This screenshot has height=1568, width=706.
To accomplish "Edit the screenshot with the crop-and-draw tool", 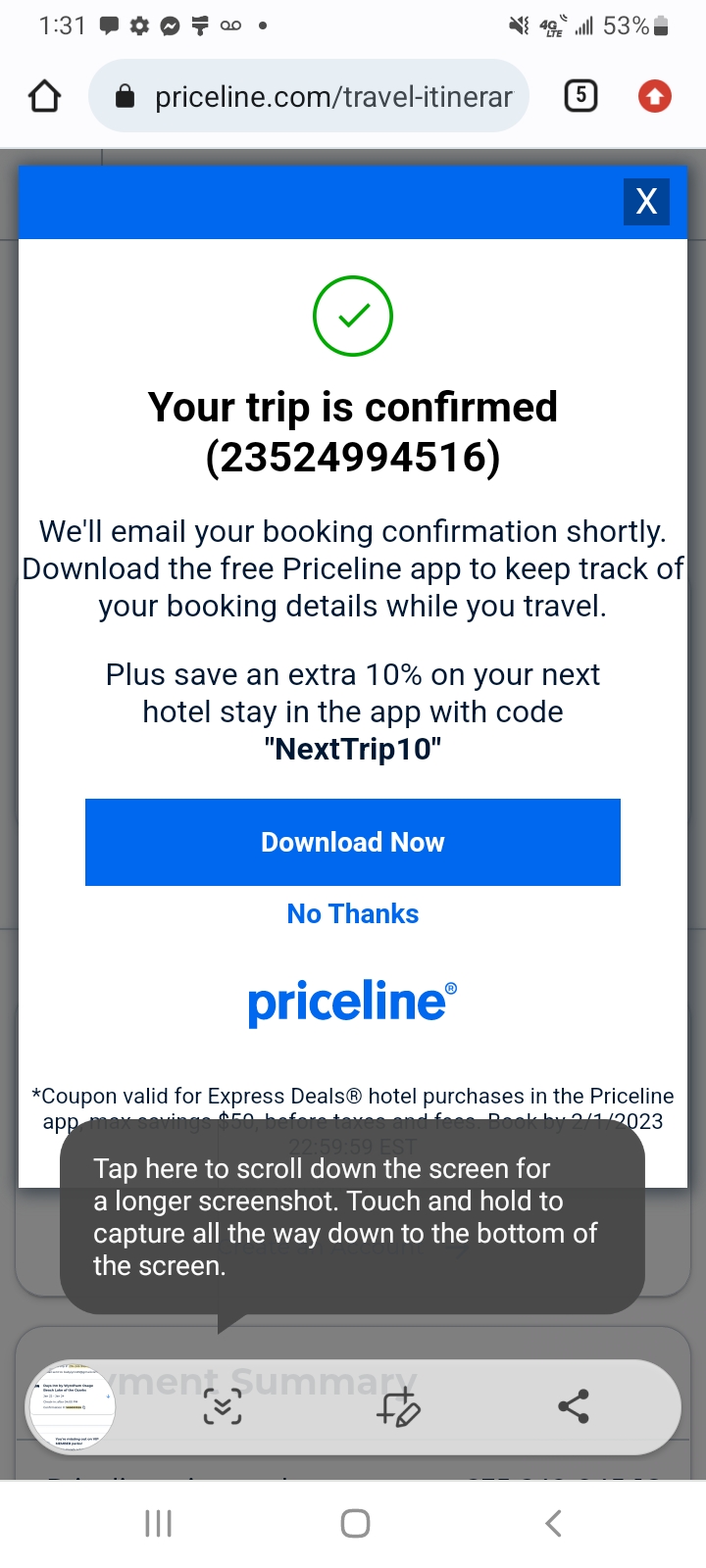I will point(398,1407).
